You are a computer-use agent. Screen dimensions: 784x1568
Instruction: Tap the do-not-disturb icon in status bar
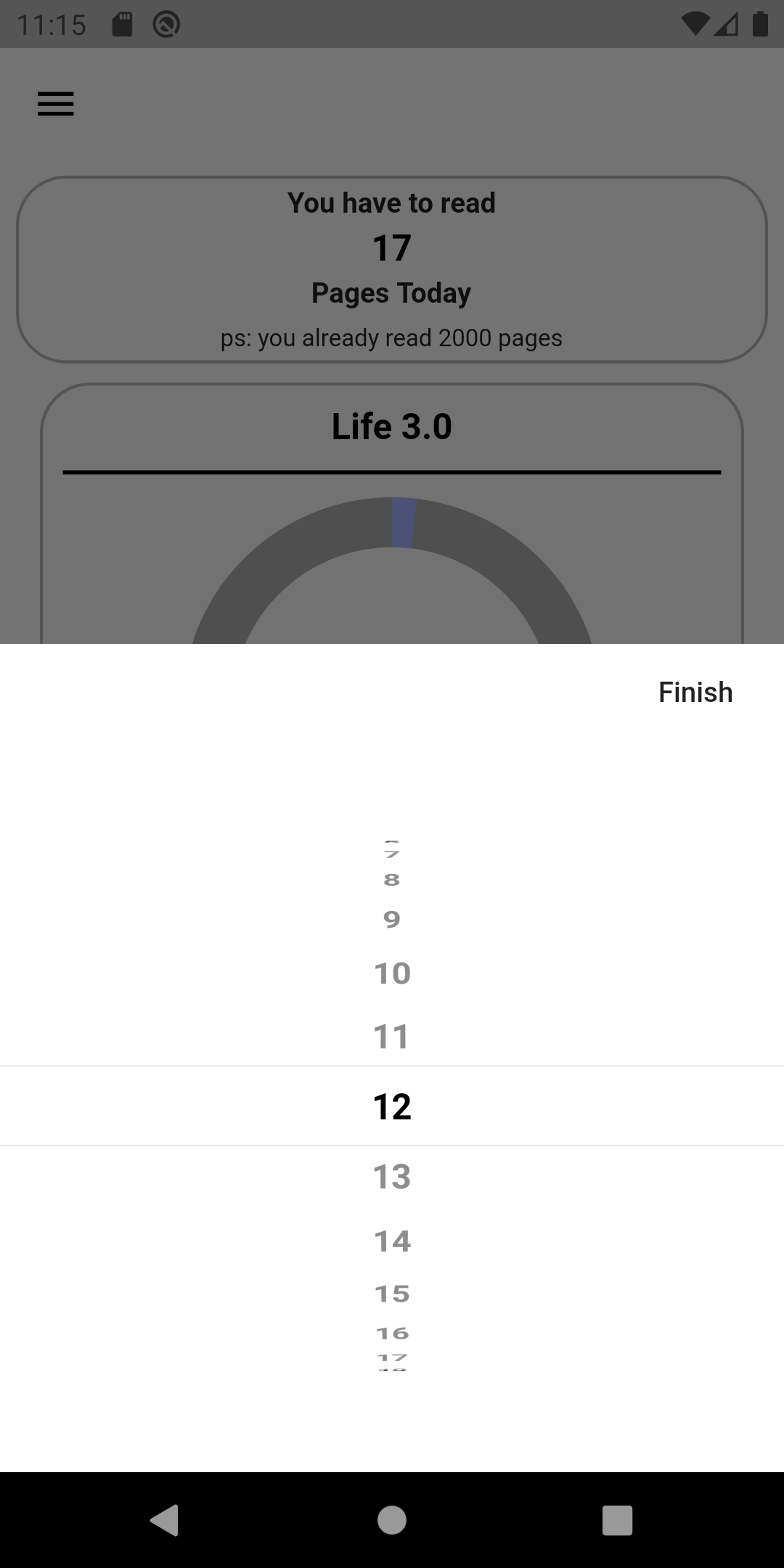(166, 24)
